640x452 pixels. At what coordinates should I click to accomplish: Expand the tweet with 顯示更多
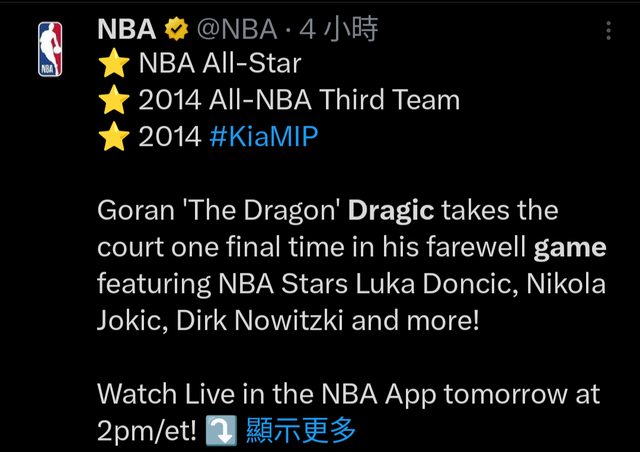pos(299,431)
